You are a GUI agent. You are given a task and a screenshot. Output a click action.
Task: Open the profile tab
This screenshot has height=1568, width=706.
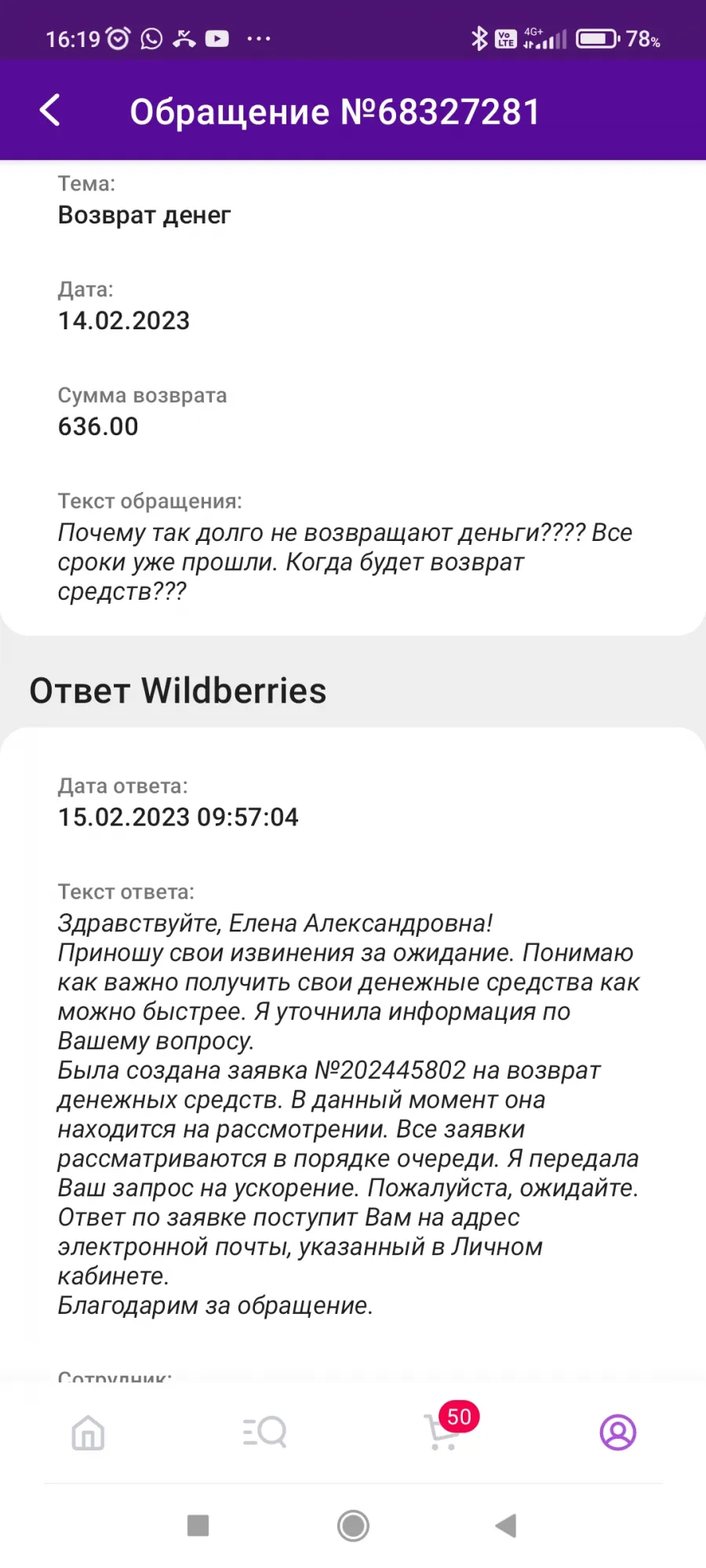click(618, 1432)
